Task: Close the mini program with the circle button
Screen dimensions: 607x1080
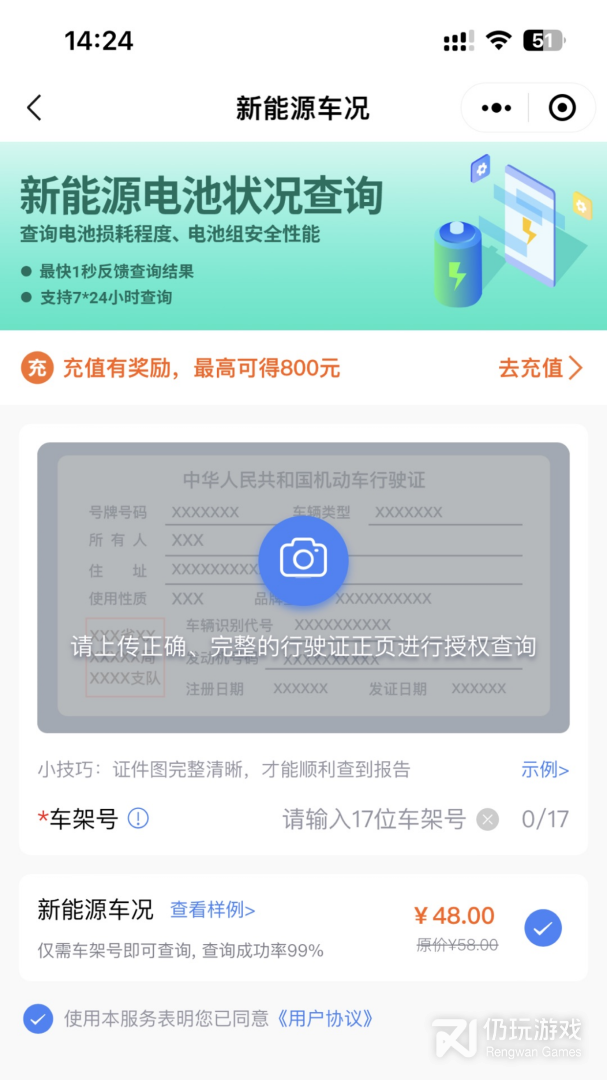Action: click(563, 108)
